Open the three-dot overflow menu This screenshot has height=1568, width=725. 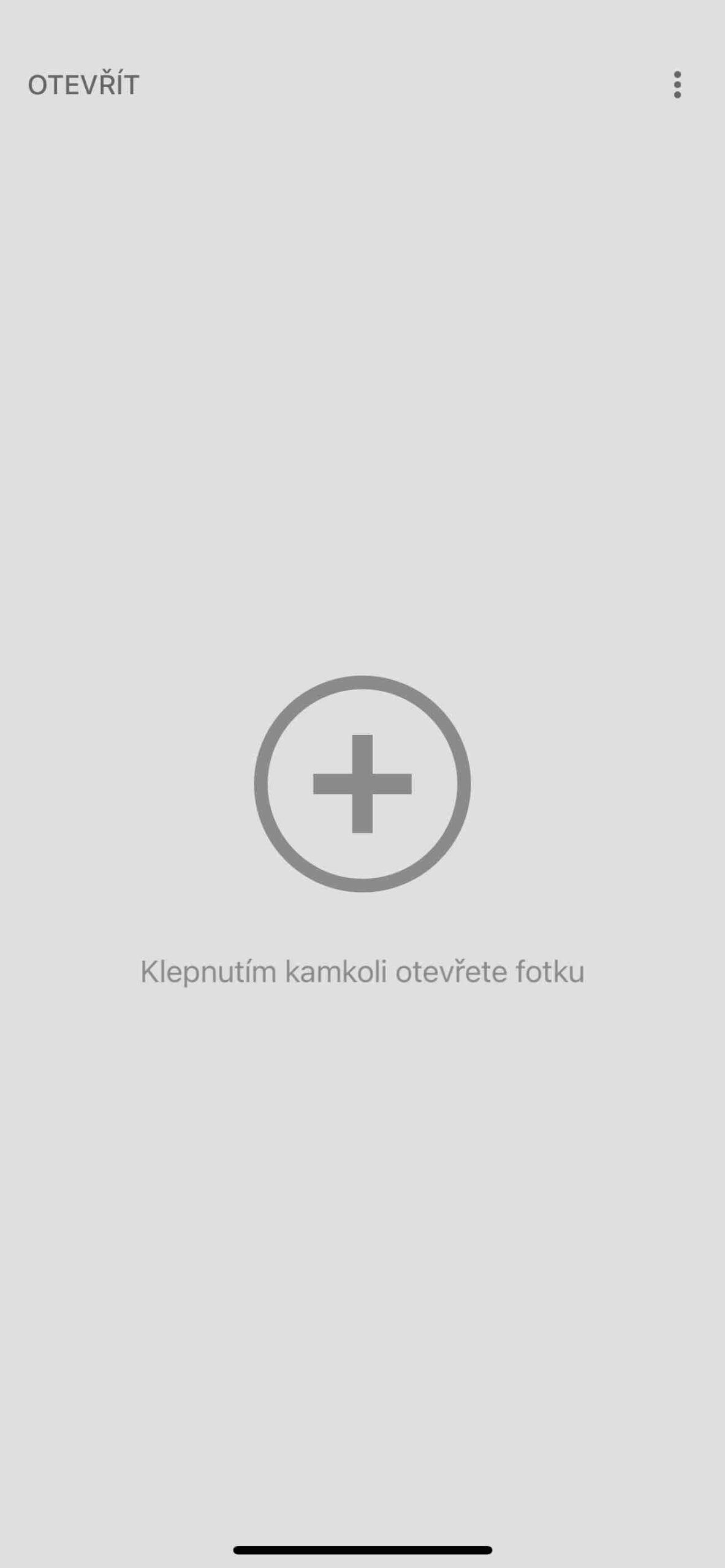coord(677,85)
